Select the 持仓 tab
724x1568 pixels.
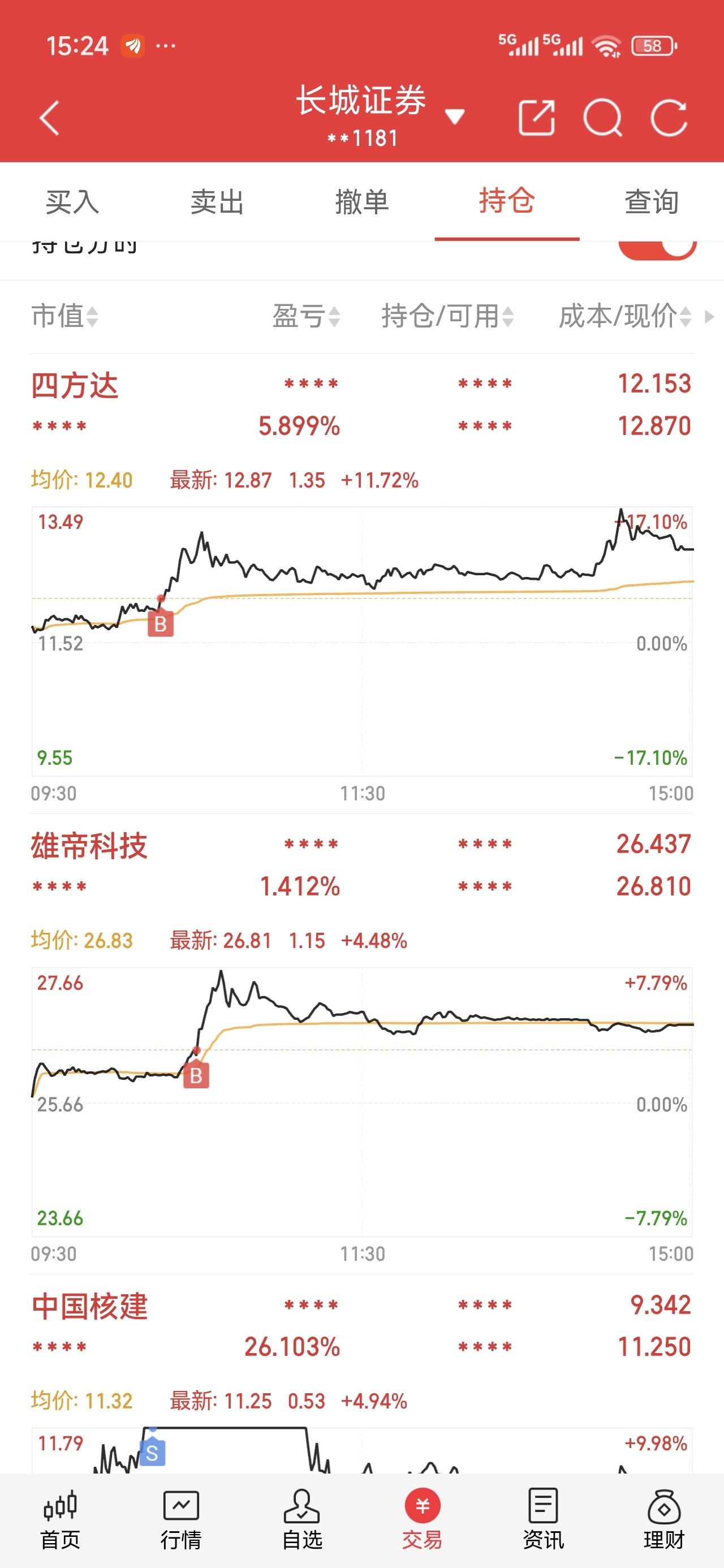(507, 201)
